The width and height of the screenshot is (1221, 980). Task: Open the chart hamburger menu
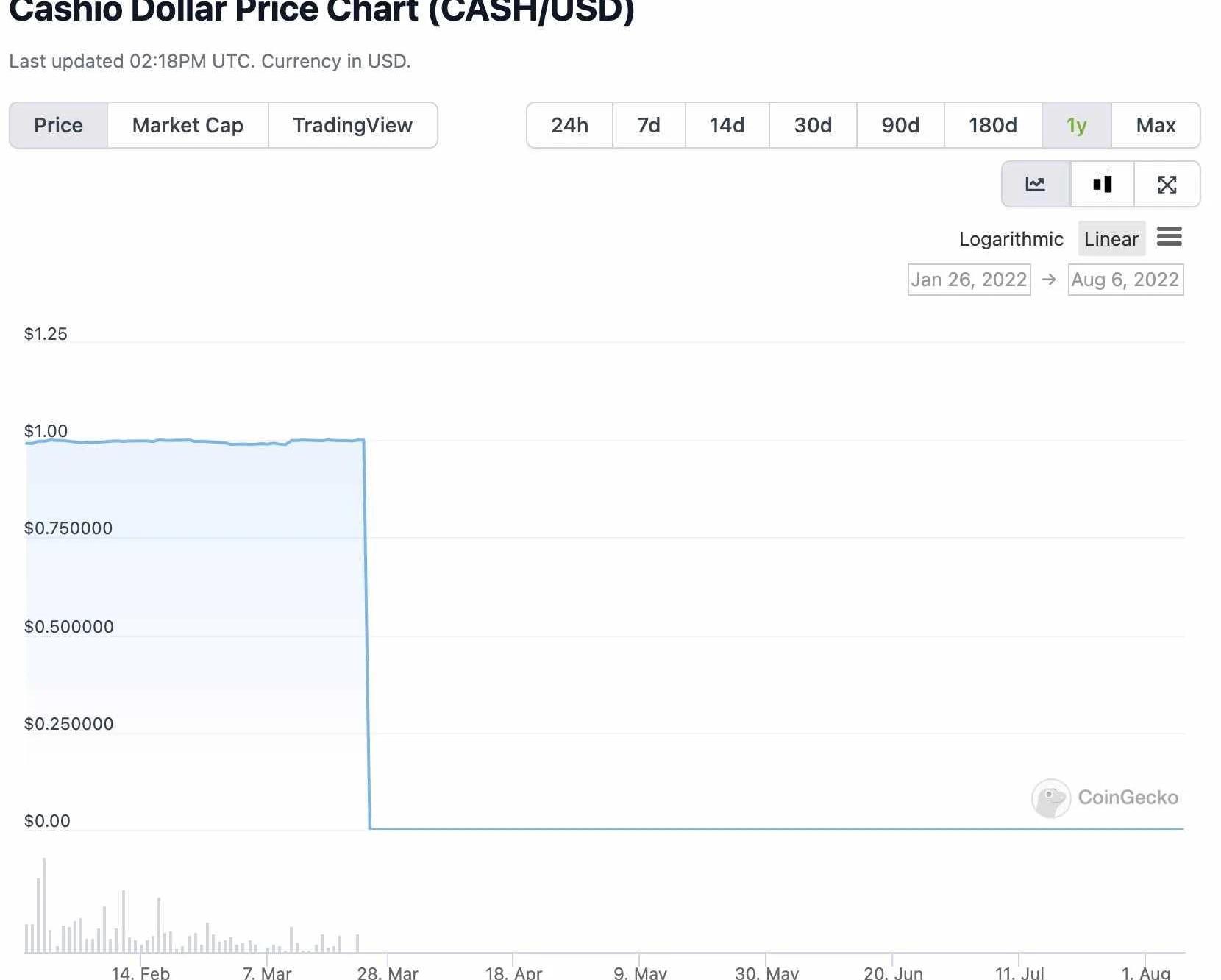(1169, 237)
